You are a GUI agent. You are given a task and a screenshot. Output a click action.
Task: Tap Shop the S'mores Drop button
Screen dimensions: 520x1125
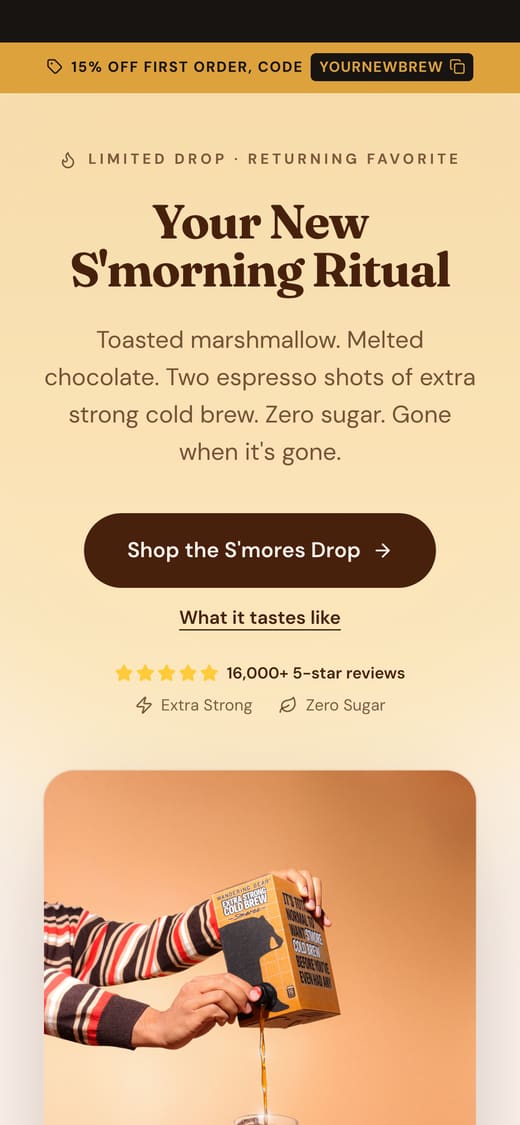(260, 550)
